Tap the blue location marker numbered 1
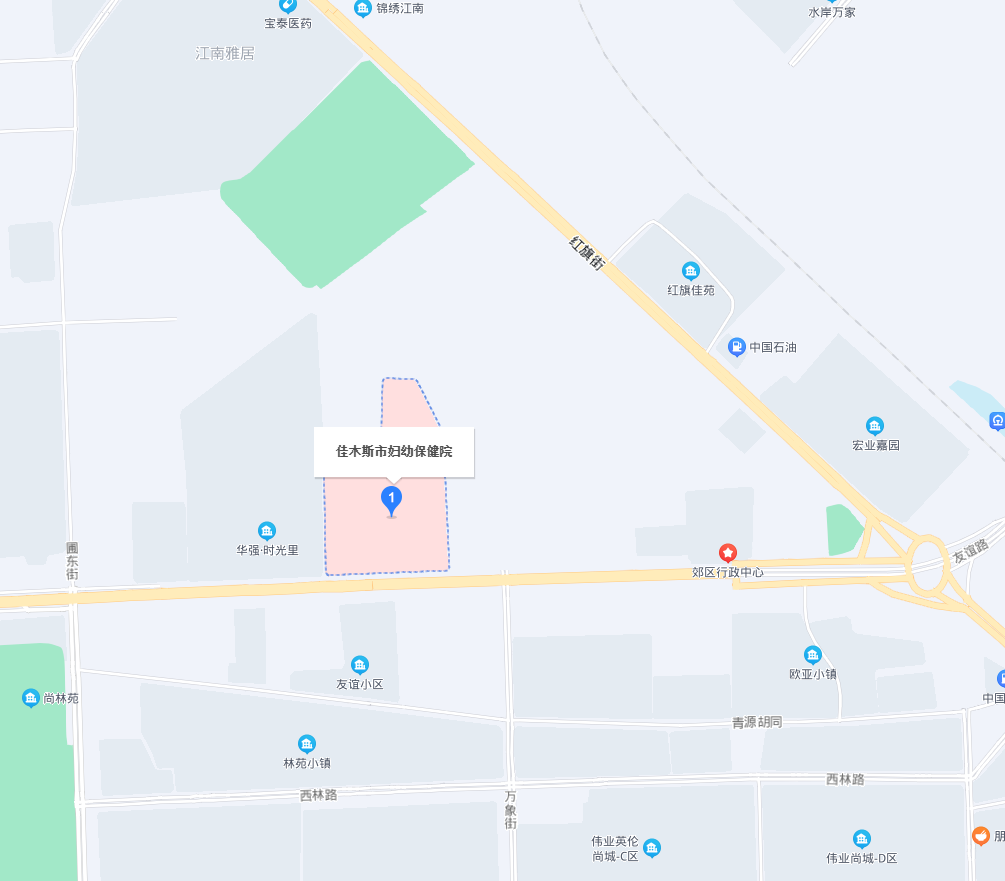The image size is (1005, 881). 392,498
